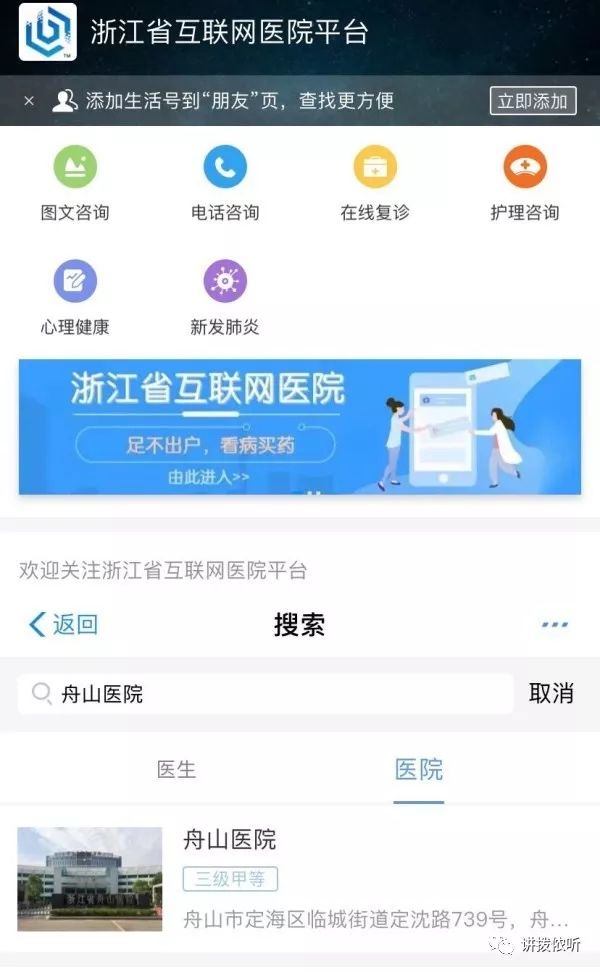Open 新发肺炎 service
This screenshot has height=972, width=600.
(225, 297)
